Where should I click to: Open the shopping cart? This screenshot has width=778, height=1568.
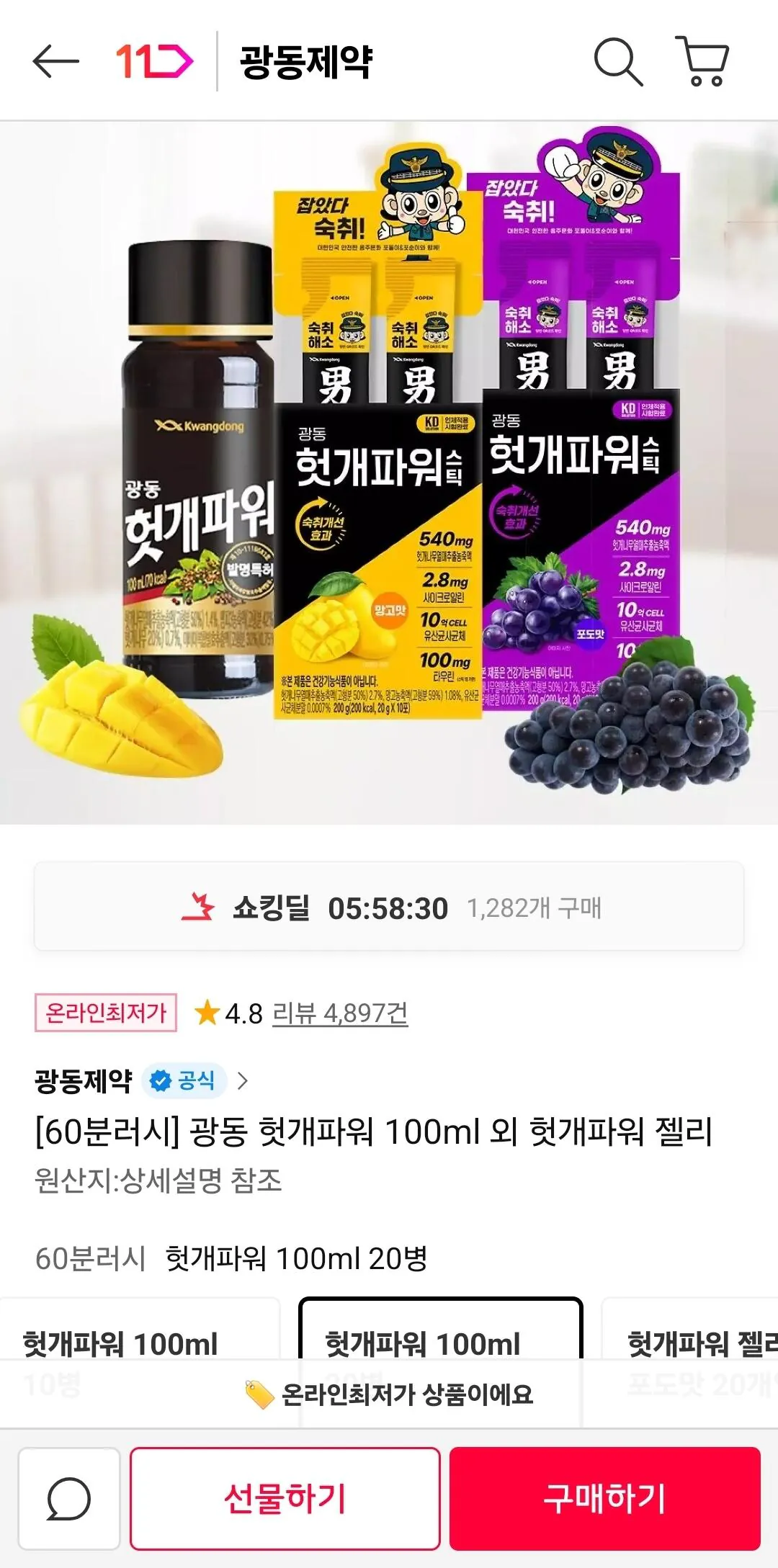(x=702, y=61)
